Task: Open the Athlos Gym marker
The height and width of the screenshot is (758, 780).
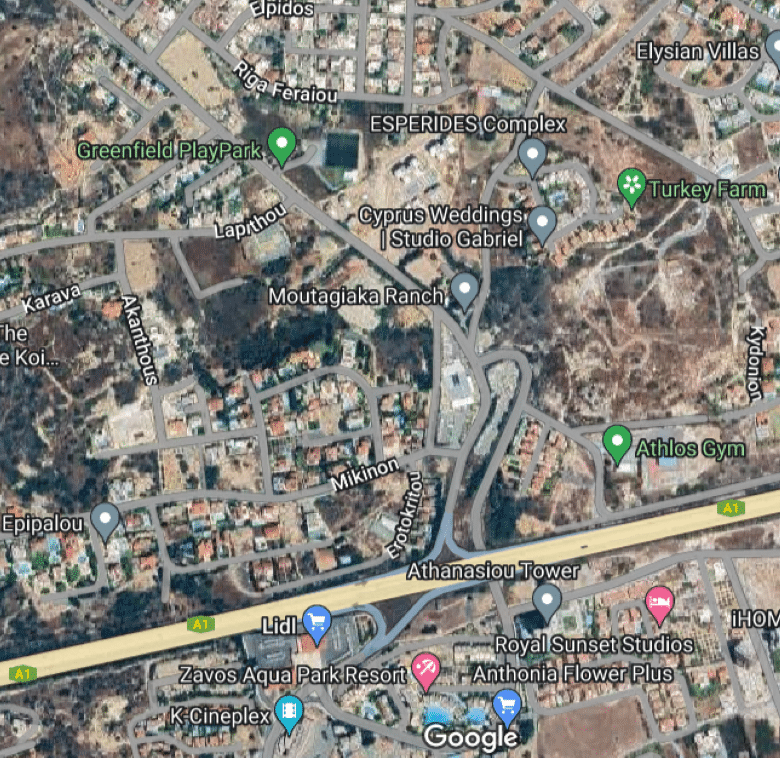Action: click(x=617, y=441)
